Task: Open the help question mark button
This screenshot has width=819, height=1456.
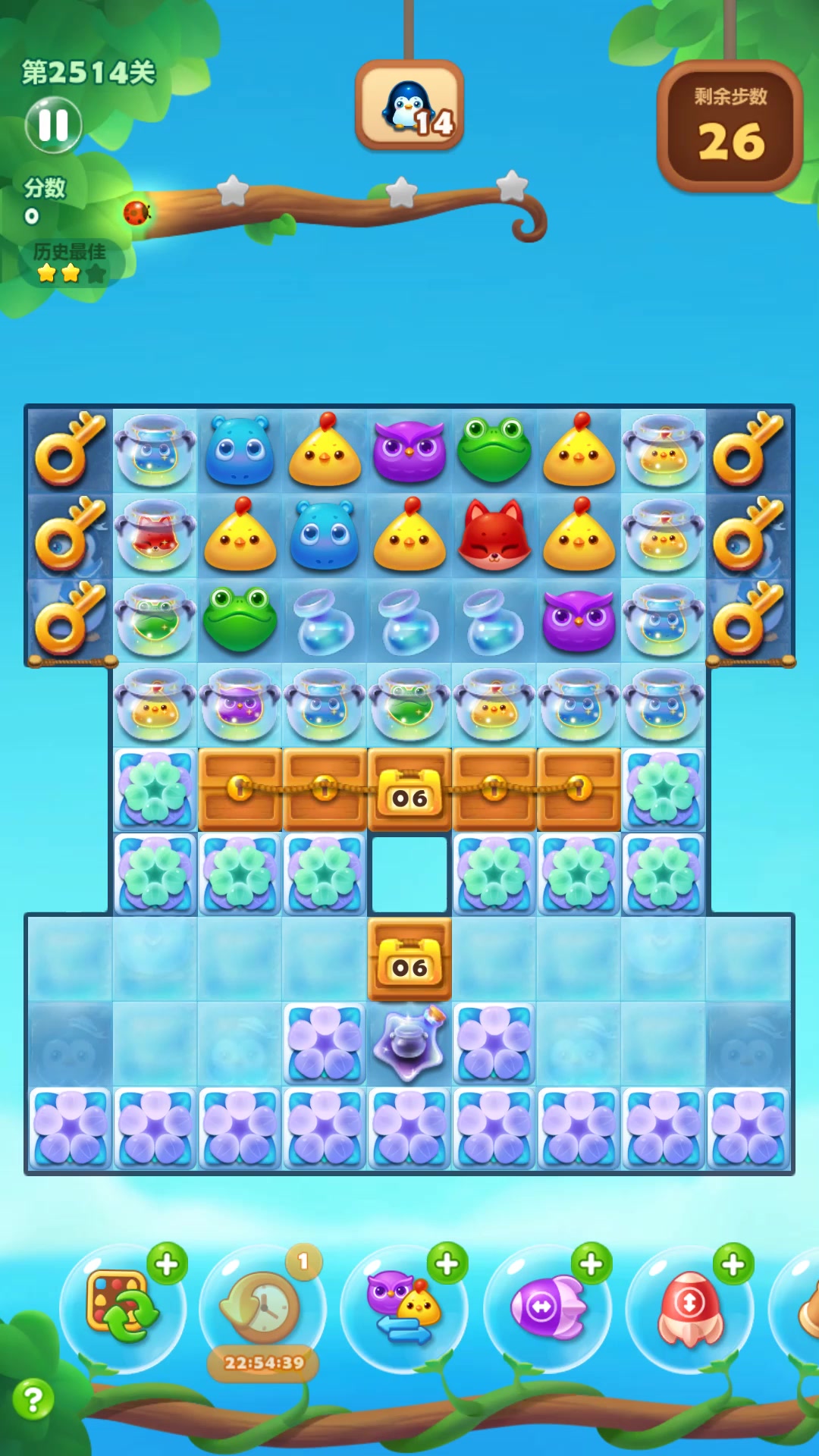Action: click(33, 1399)
